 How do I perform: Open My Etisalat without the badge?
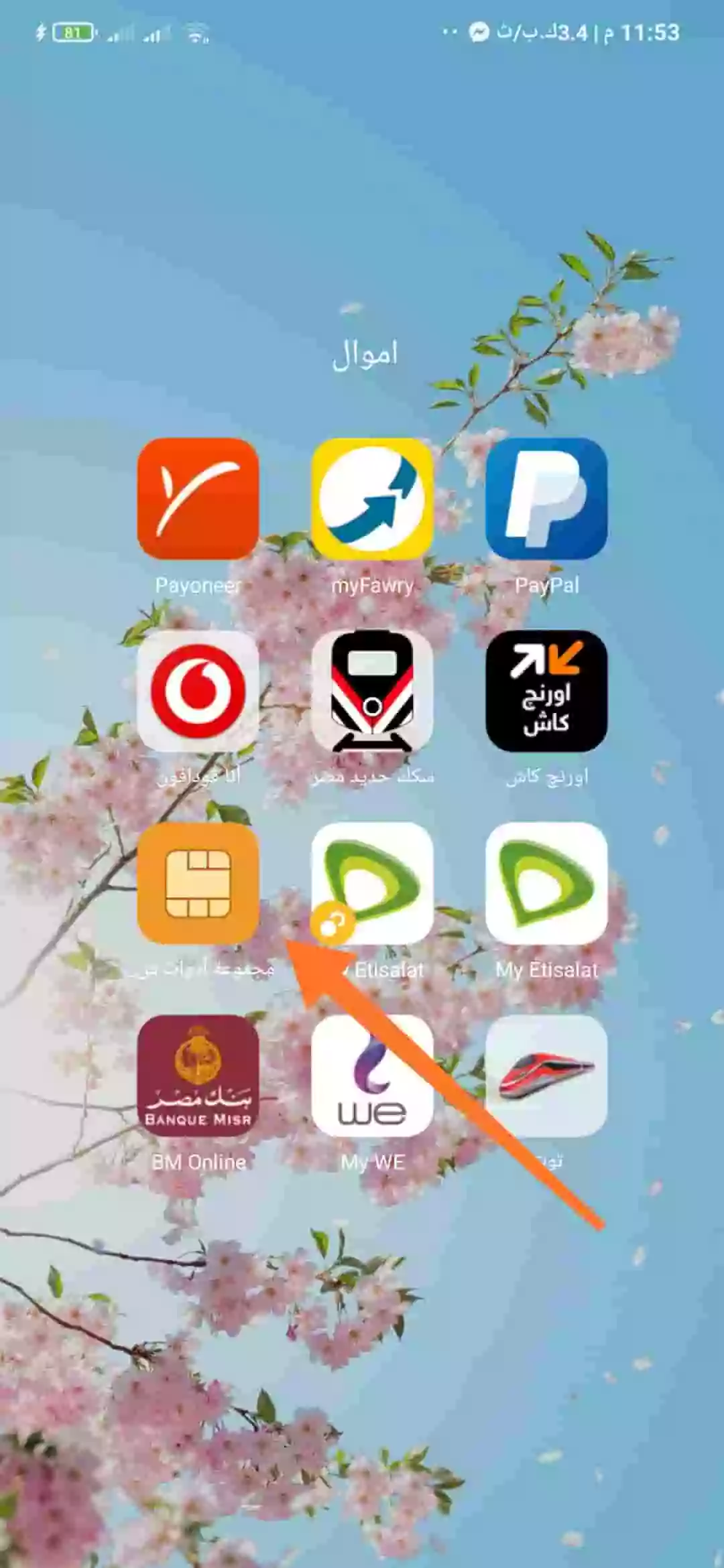546,883
